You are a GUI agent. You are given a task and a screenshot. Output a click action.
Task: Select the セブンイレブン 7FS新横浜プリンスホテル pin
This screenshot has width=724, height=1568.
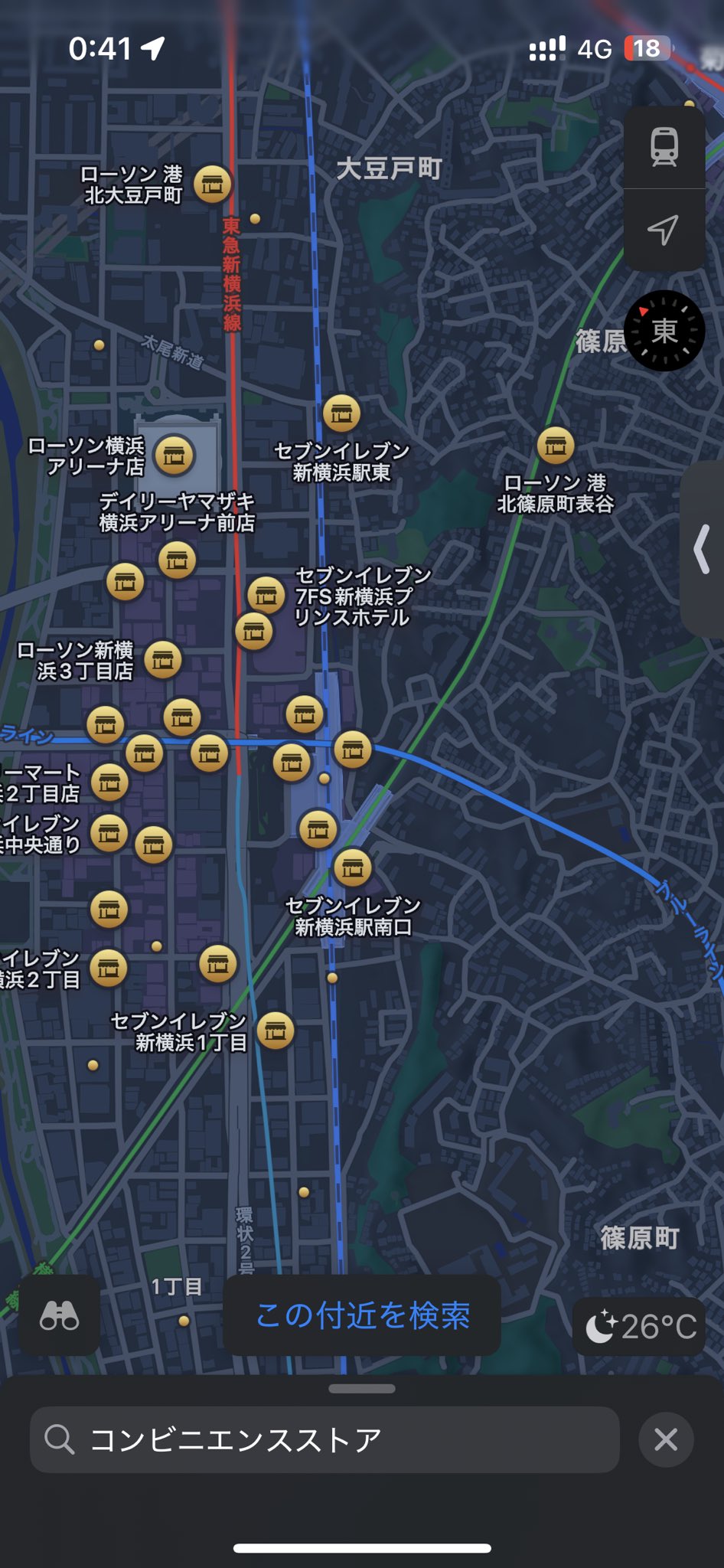point(266,595)
